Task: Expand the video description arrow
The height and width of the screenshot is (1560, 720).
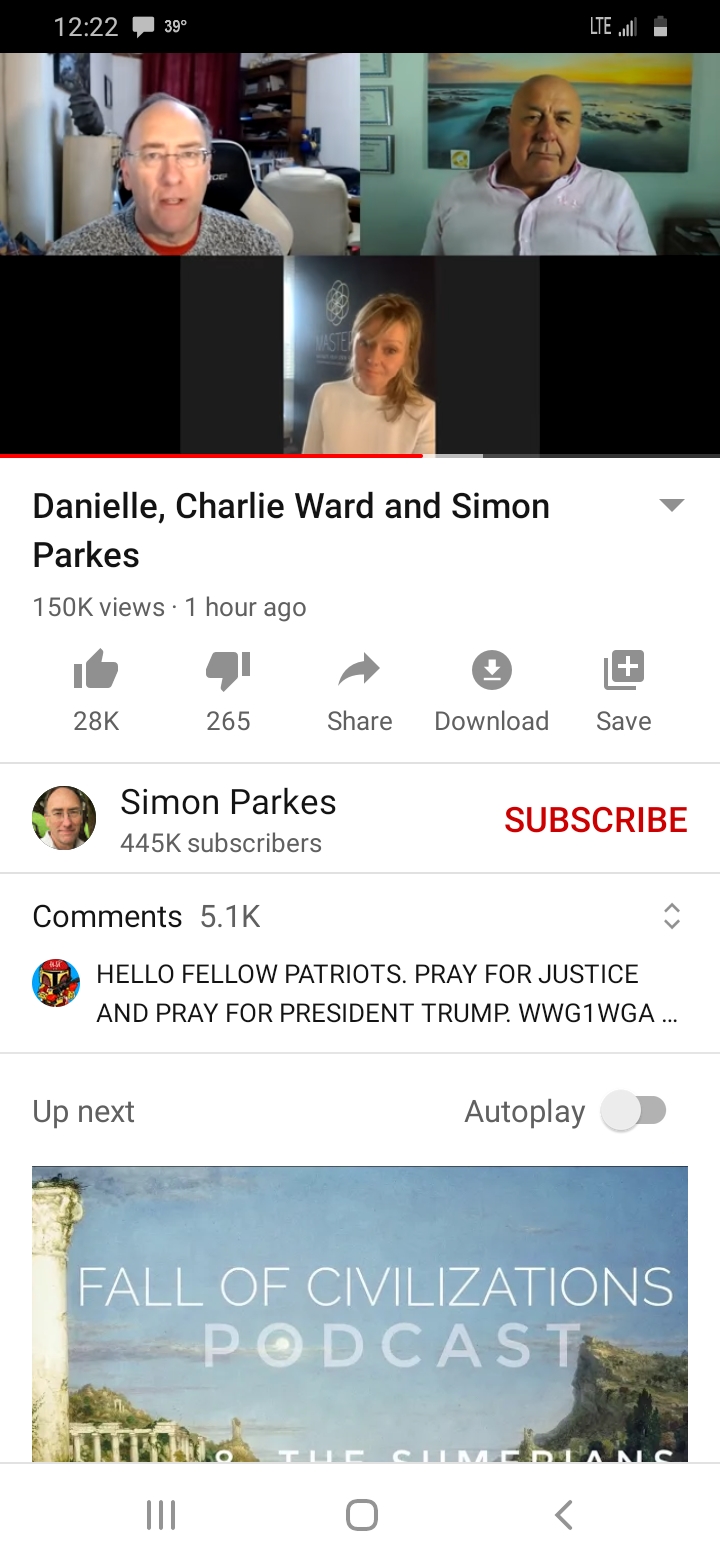Action: (672, 505)
